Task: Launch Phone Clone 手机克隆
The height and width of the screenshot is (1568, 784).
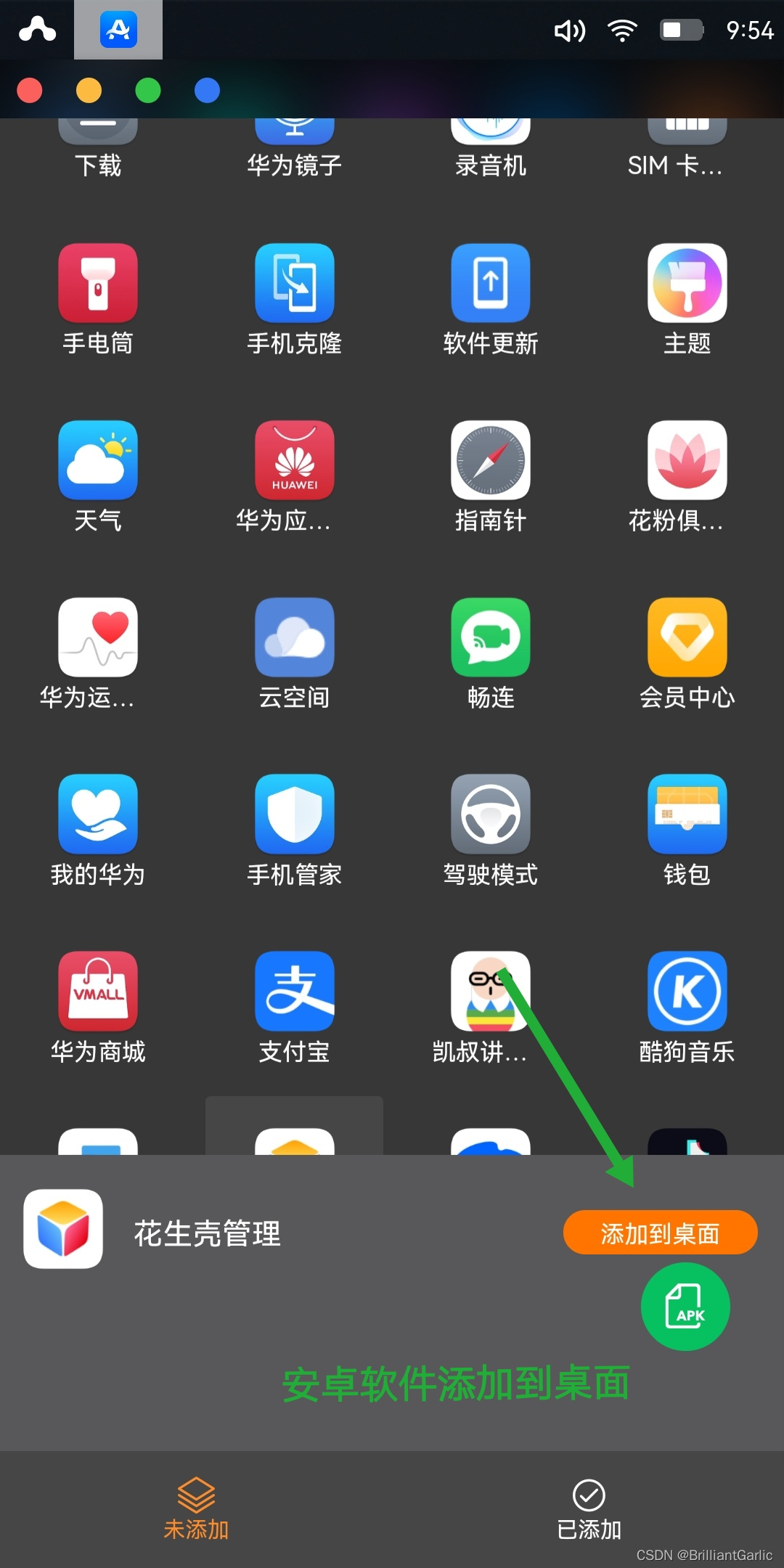Action: [294, 283]
